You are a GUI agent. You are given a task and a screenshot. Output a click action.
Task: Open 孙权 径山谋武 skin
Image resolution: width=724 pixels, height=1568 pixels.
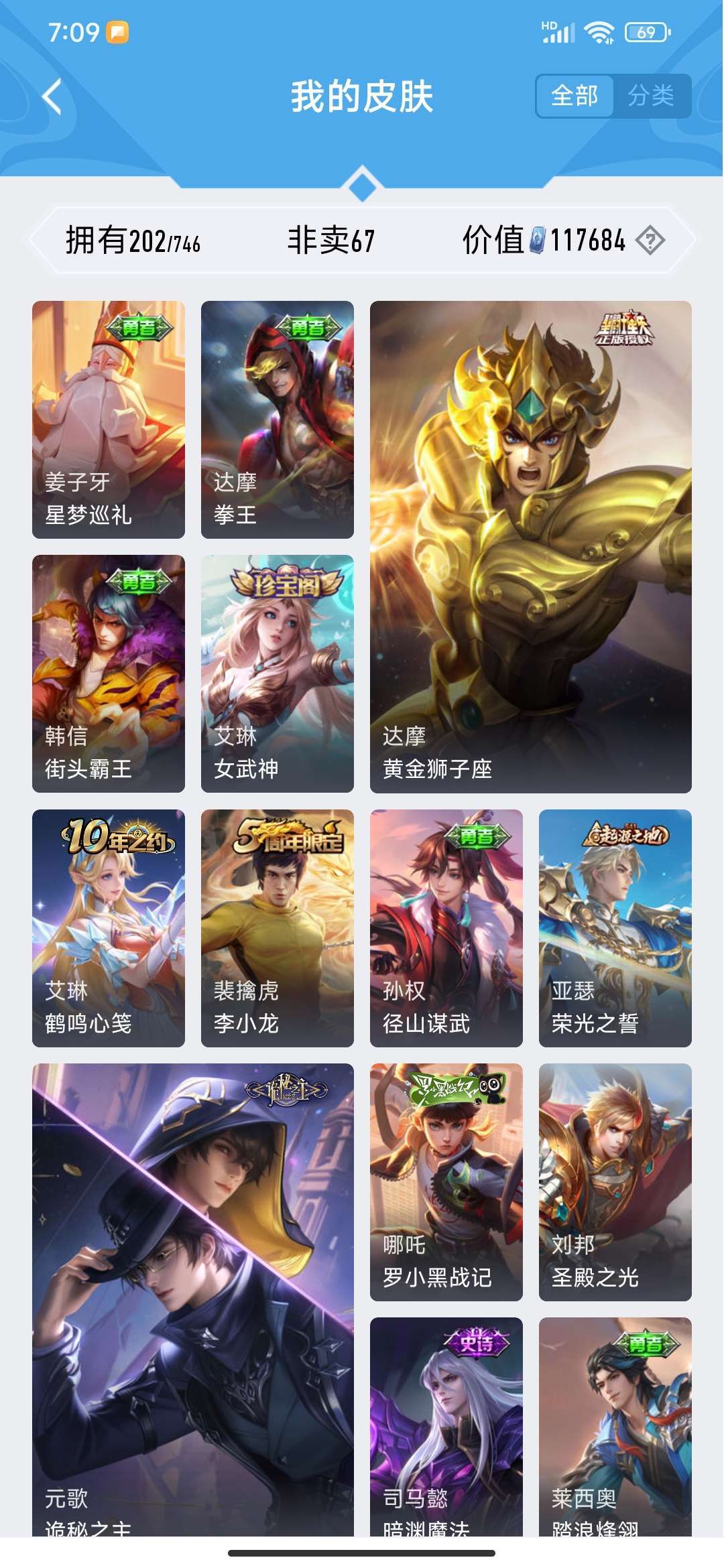coord(446,928)
